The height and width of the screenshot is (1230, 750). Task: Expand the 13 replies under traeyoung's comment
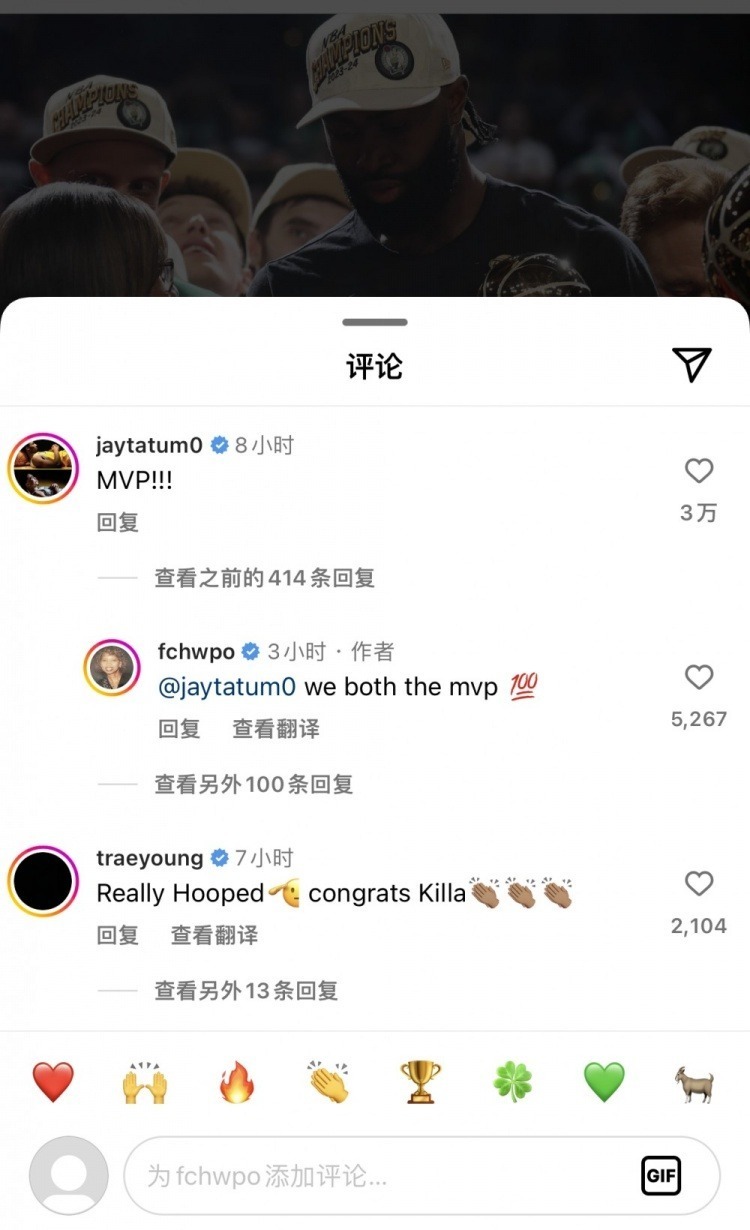(245, 991)
